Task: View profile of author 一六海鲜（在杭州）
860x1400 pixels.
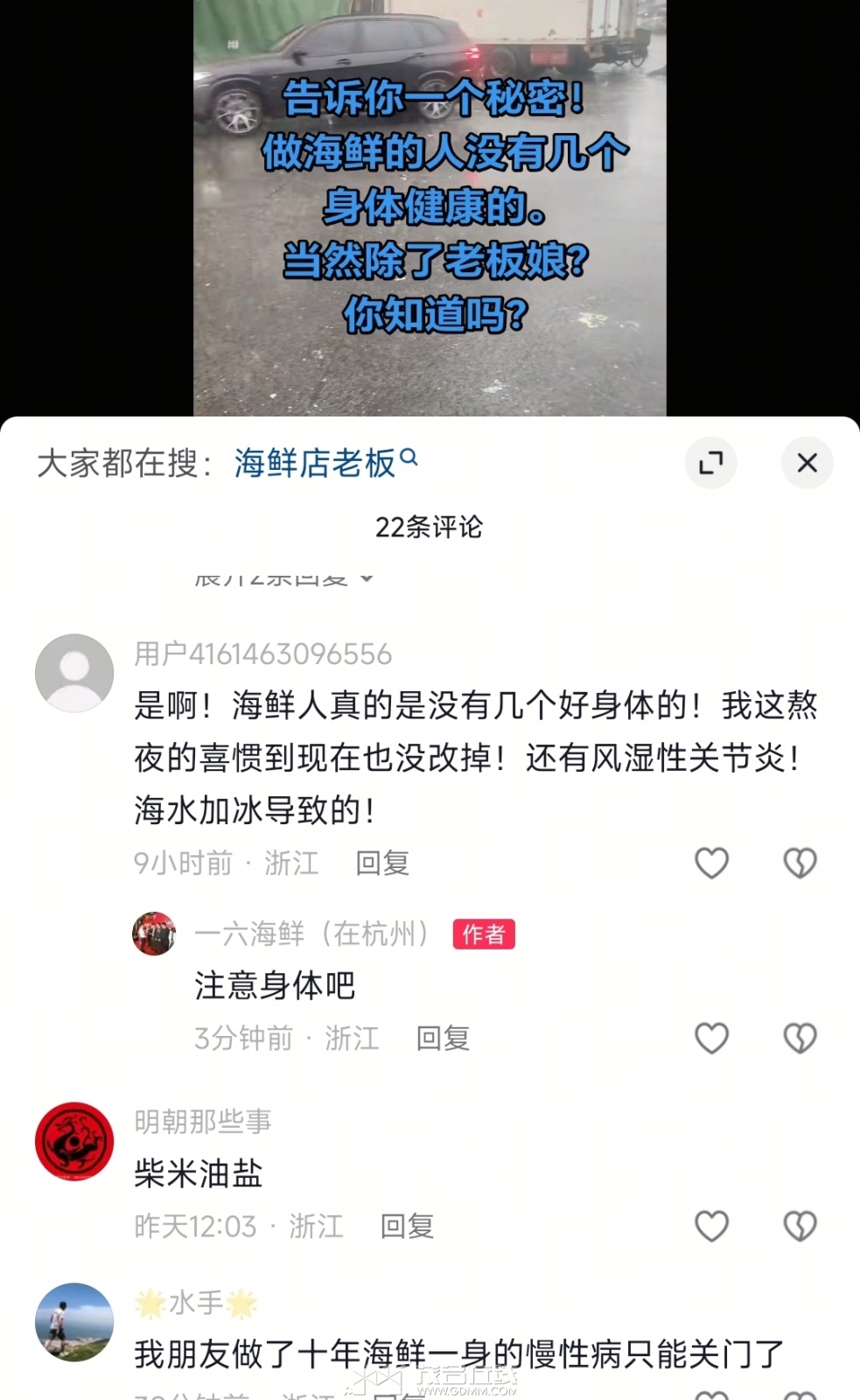Action: [154, 934]
